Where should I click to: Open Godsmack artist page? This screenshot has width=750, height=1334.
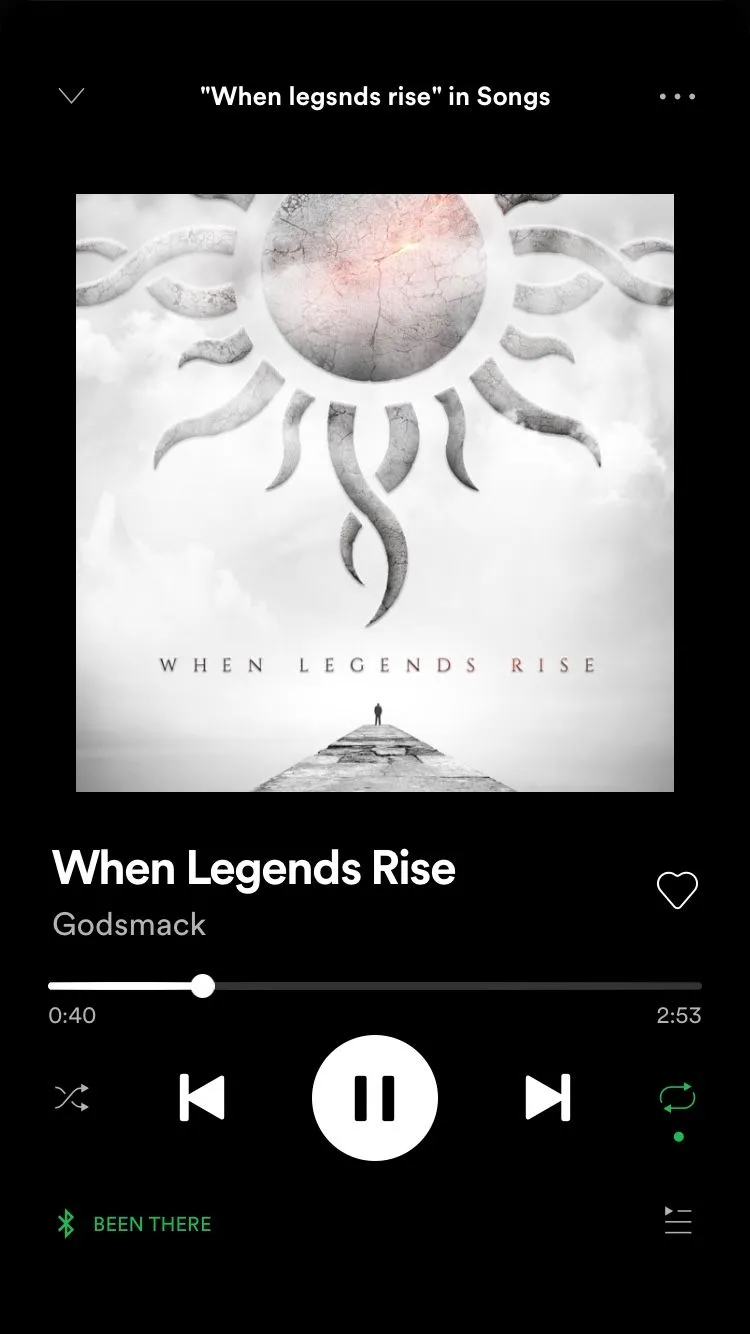(x=129, y=923)
